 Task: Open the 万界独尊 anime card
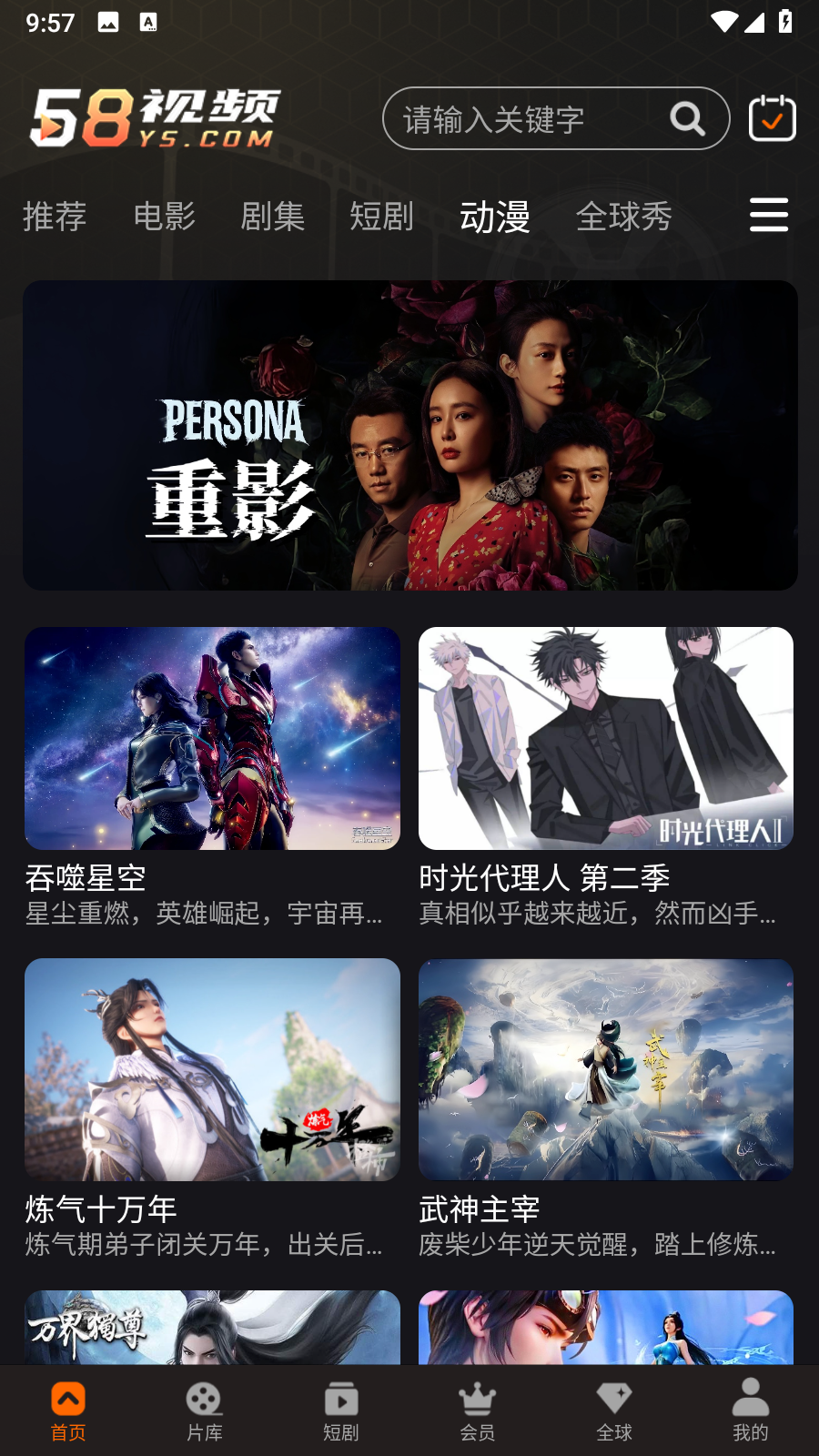tap(212, 1327)
